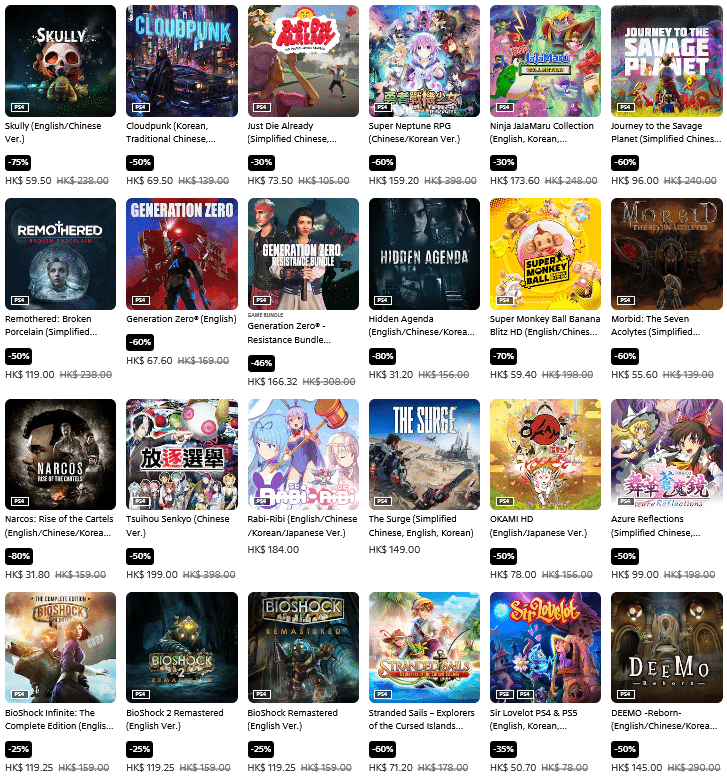727x780 pixels.
Task: Open the Hidden Agenda game tile
Action: point(424,253)
